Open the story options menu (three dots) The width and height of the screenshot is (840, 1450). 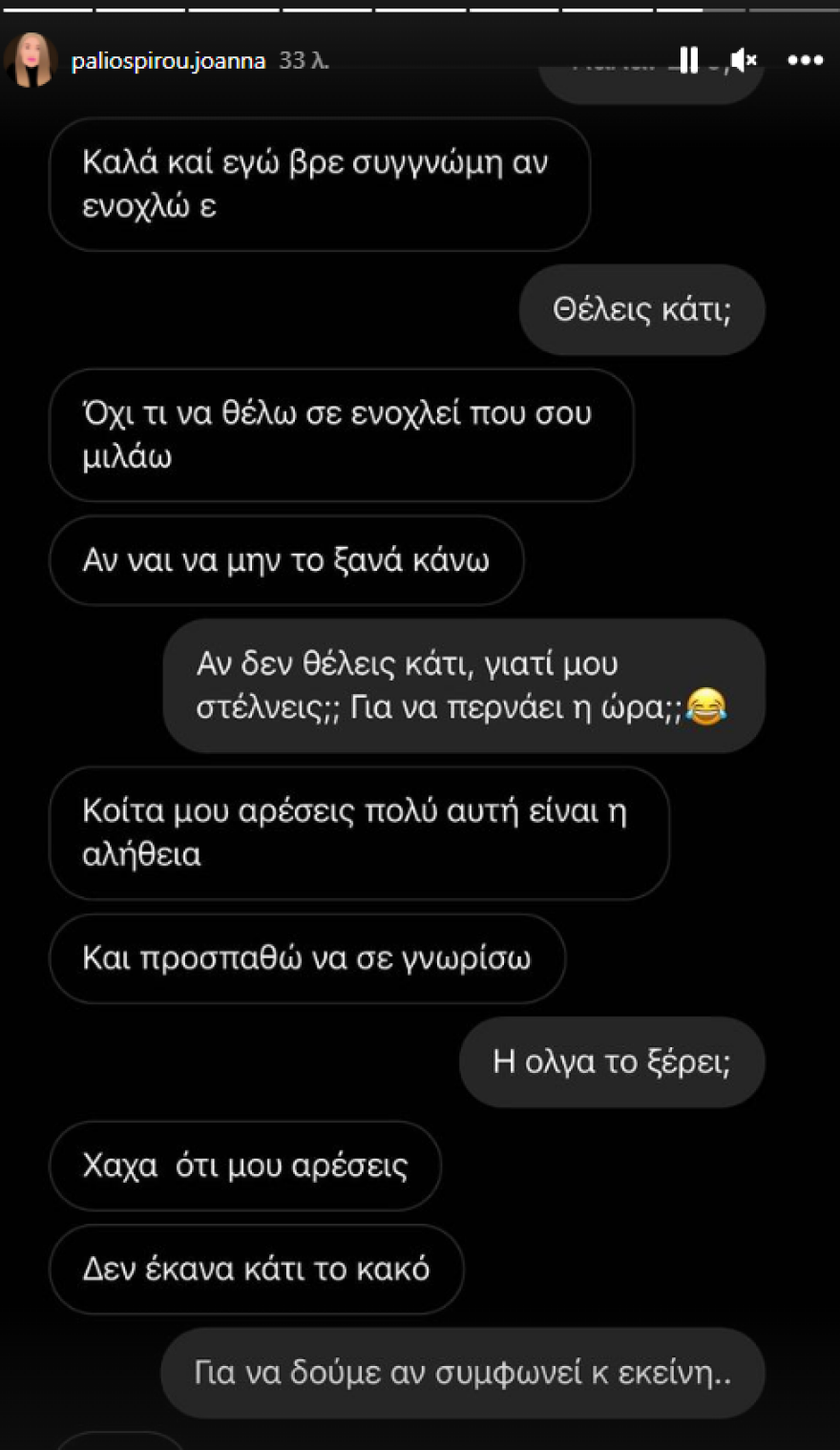(806, 59)
